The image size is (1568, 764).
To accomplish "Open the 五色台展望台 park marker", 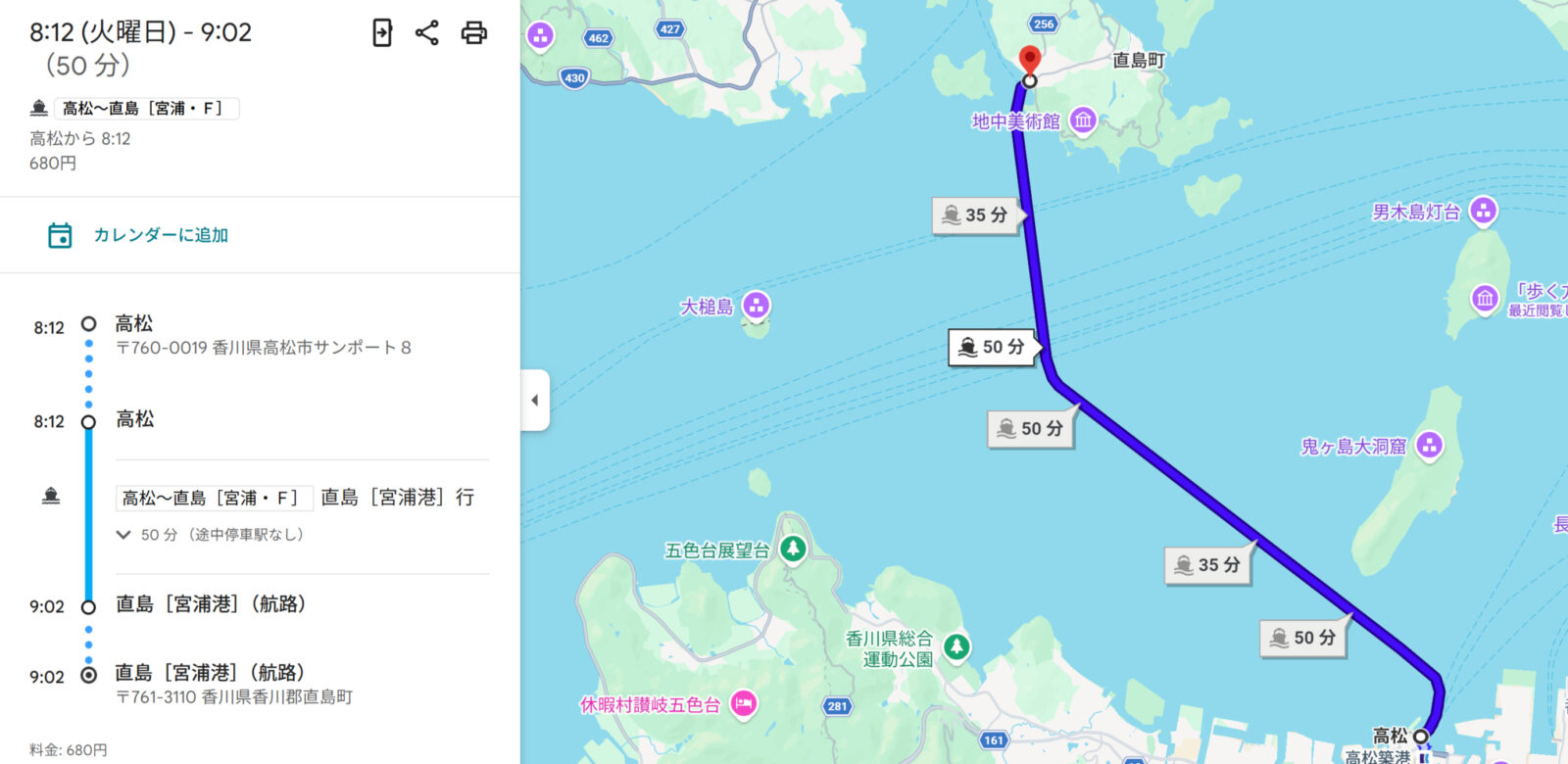I will (x=793, y=549).
